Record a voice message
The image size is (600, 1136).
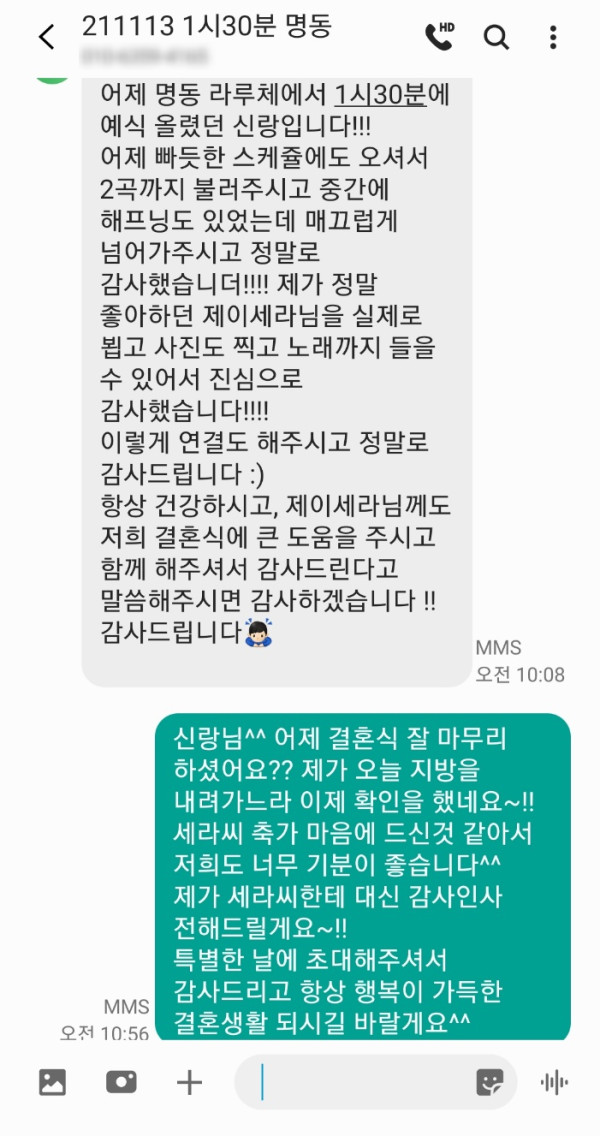[554, 1082]
